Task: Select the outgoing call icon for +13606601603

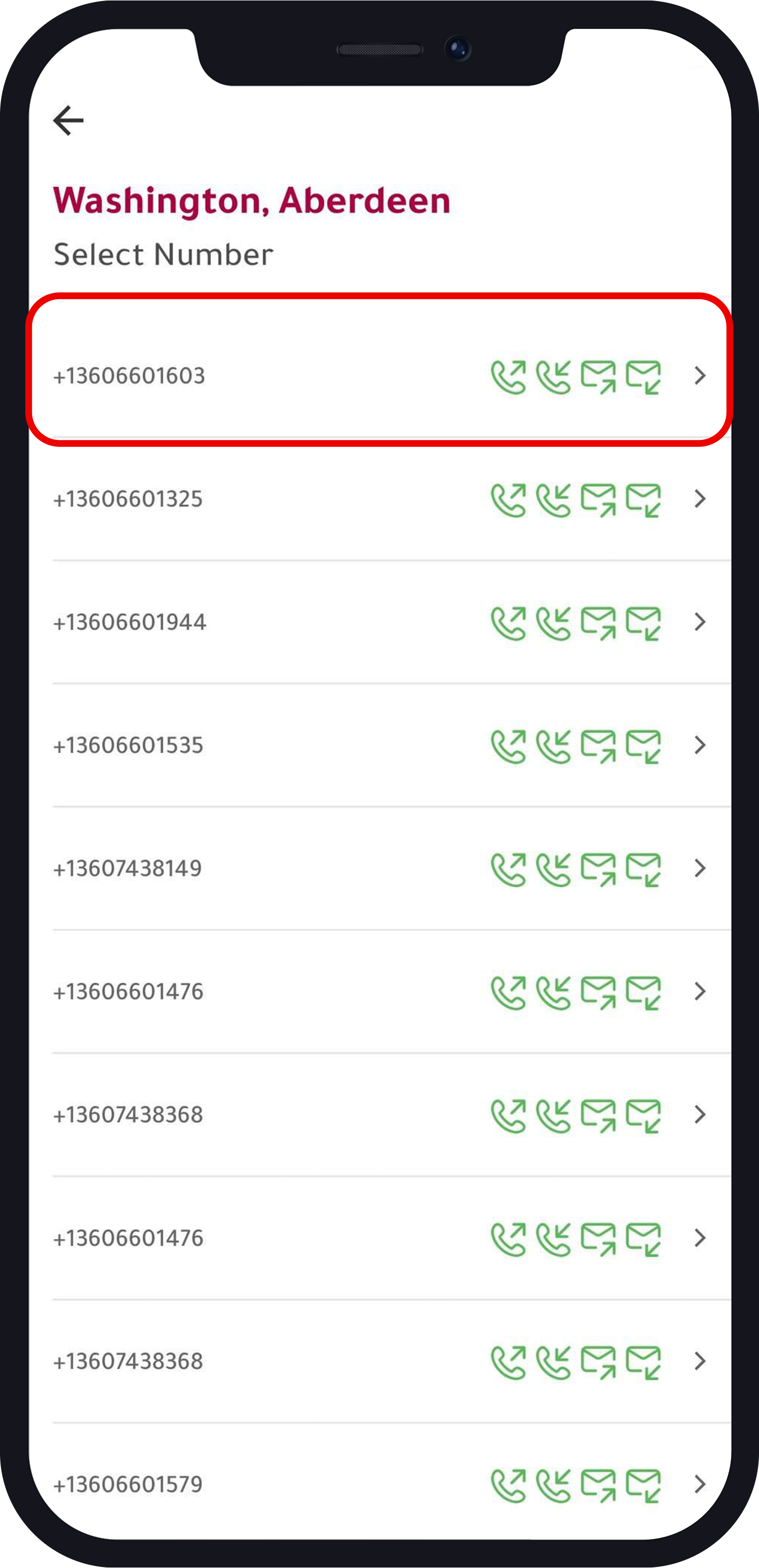Action: [x=509, y=376]
